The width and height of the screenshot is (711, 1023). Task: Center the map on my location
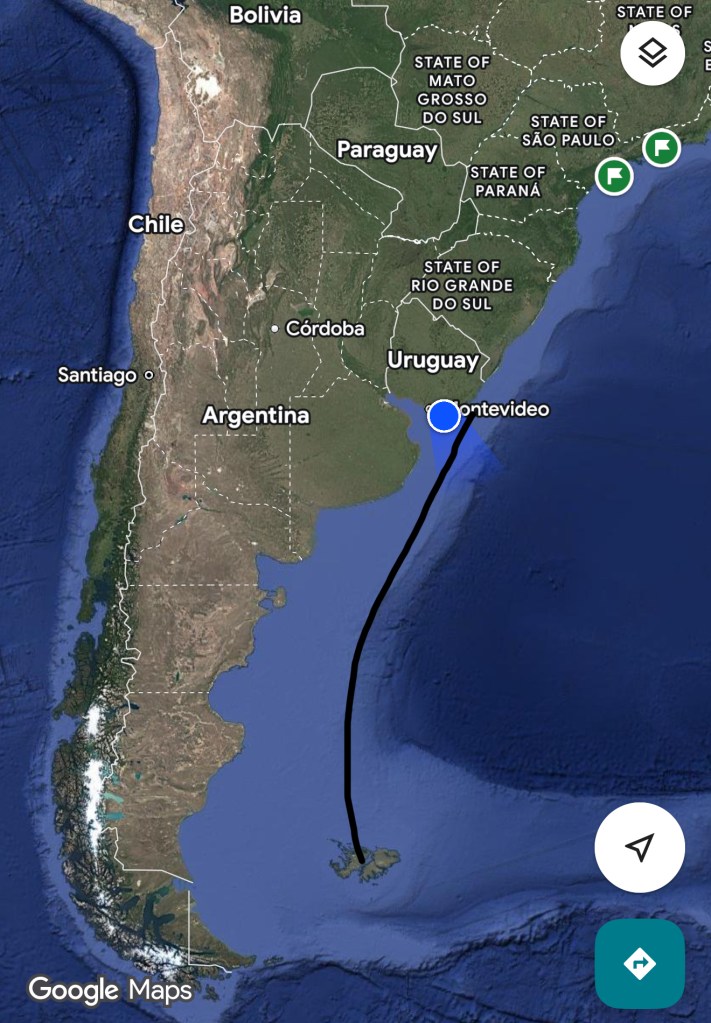coord(639,848)
